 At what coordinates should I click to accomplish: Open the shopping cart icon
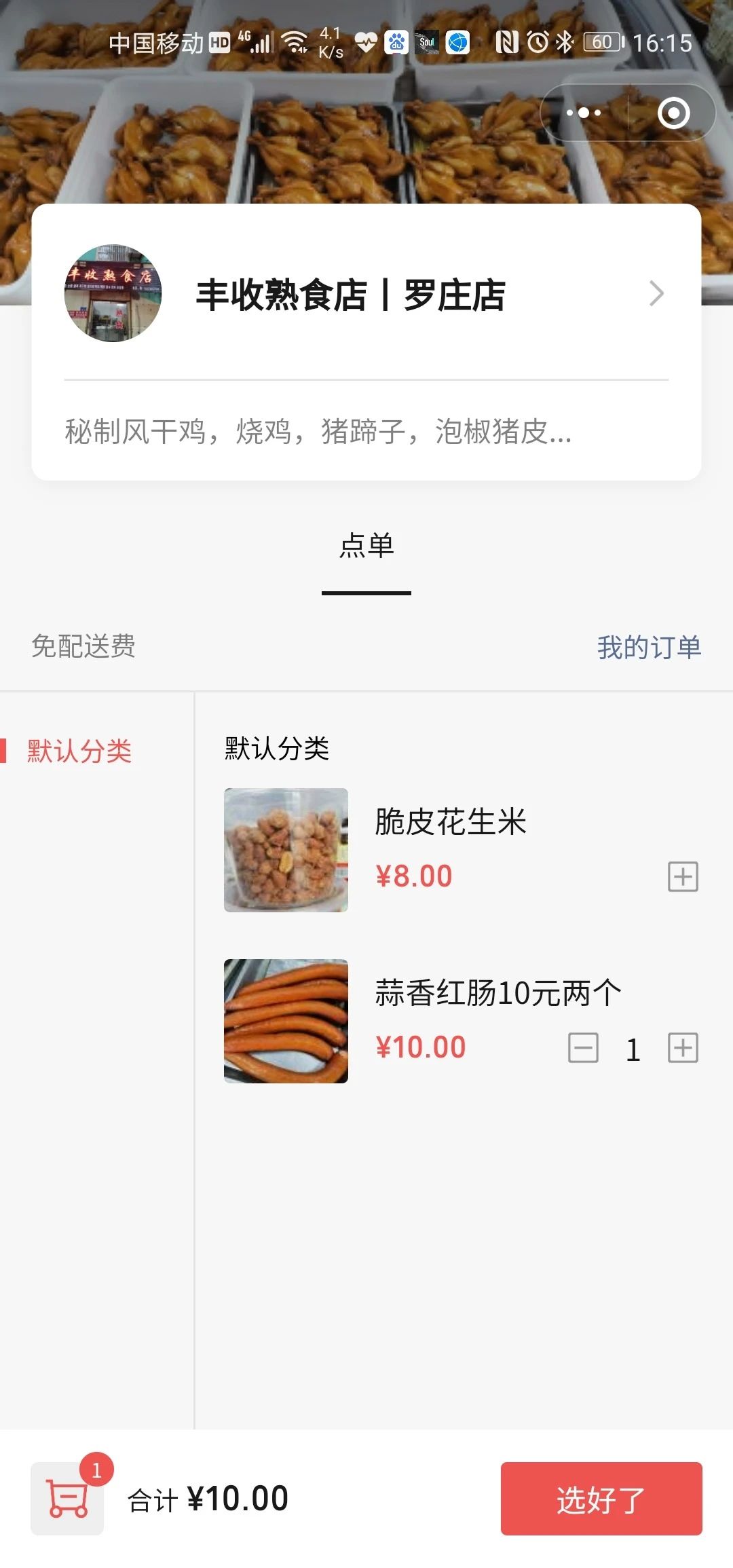68,1499
